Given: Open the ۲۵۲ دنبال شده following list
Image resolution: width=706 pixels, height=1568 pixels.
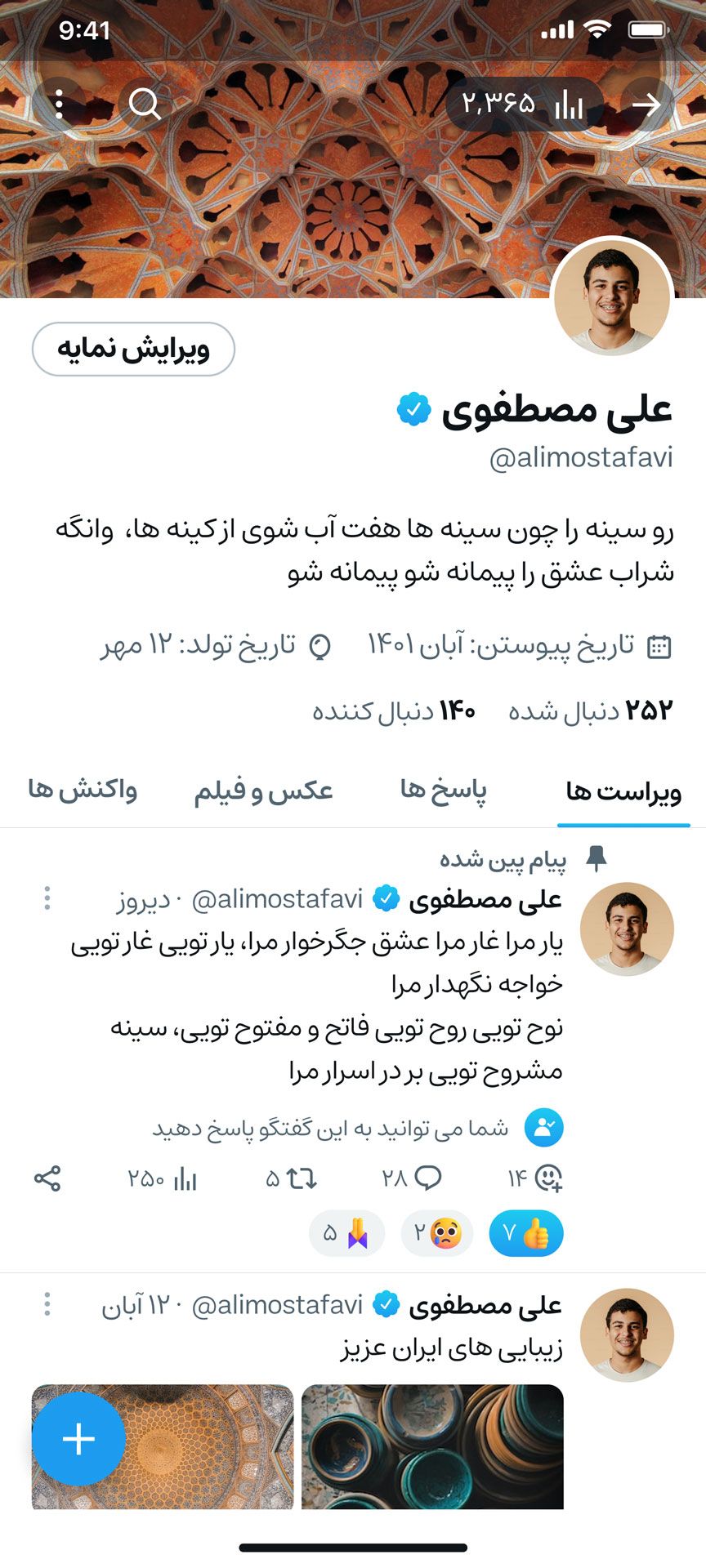Looking at the screenshot, I should pos(590,711).
